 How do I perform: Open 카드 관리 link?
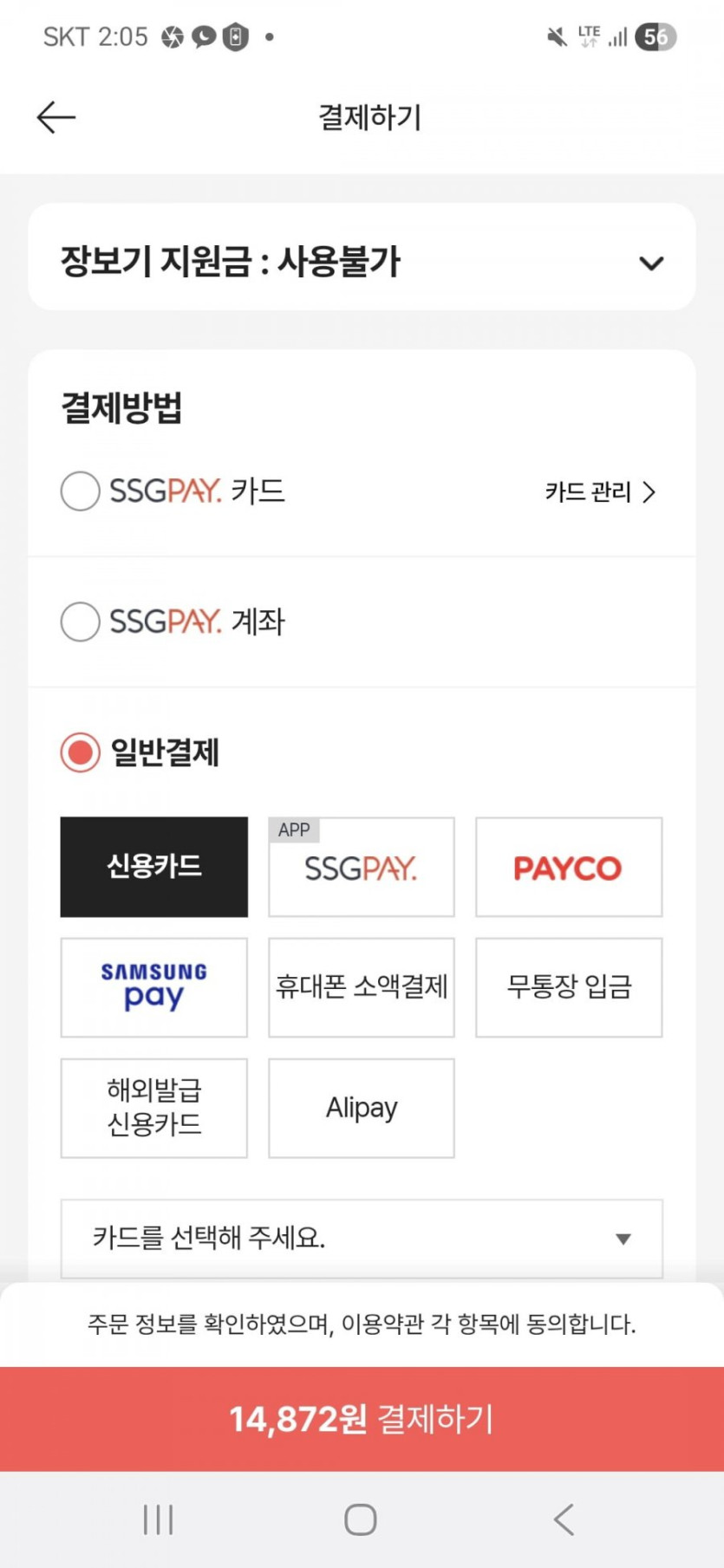coord(599,492)
